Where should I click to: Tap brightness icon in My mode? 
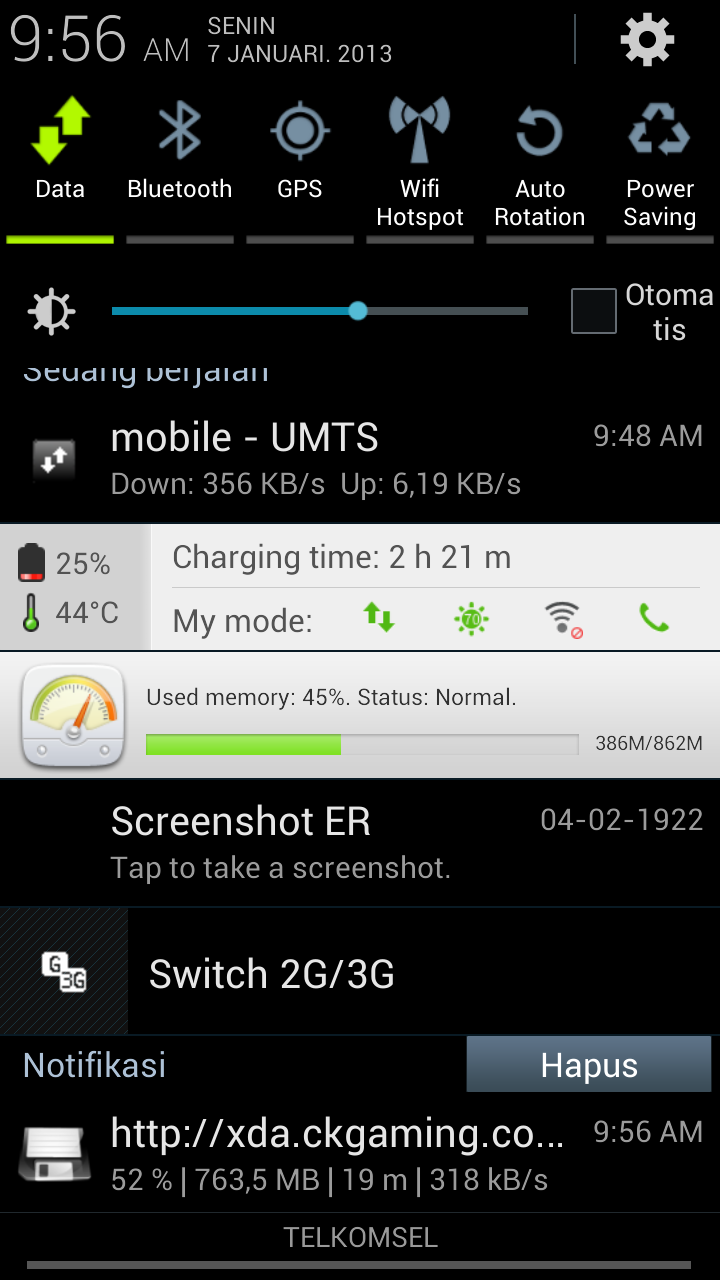(471, 619)
